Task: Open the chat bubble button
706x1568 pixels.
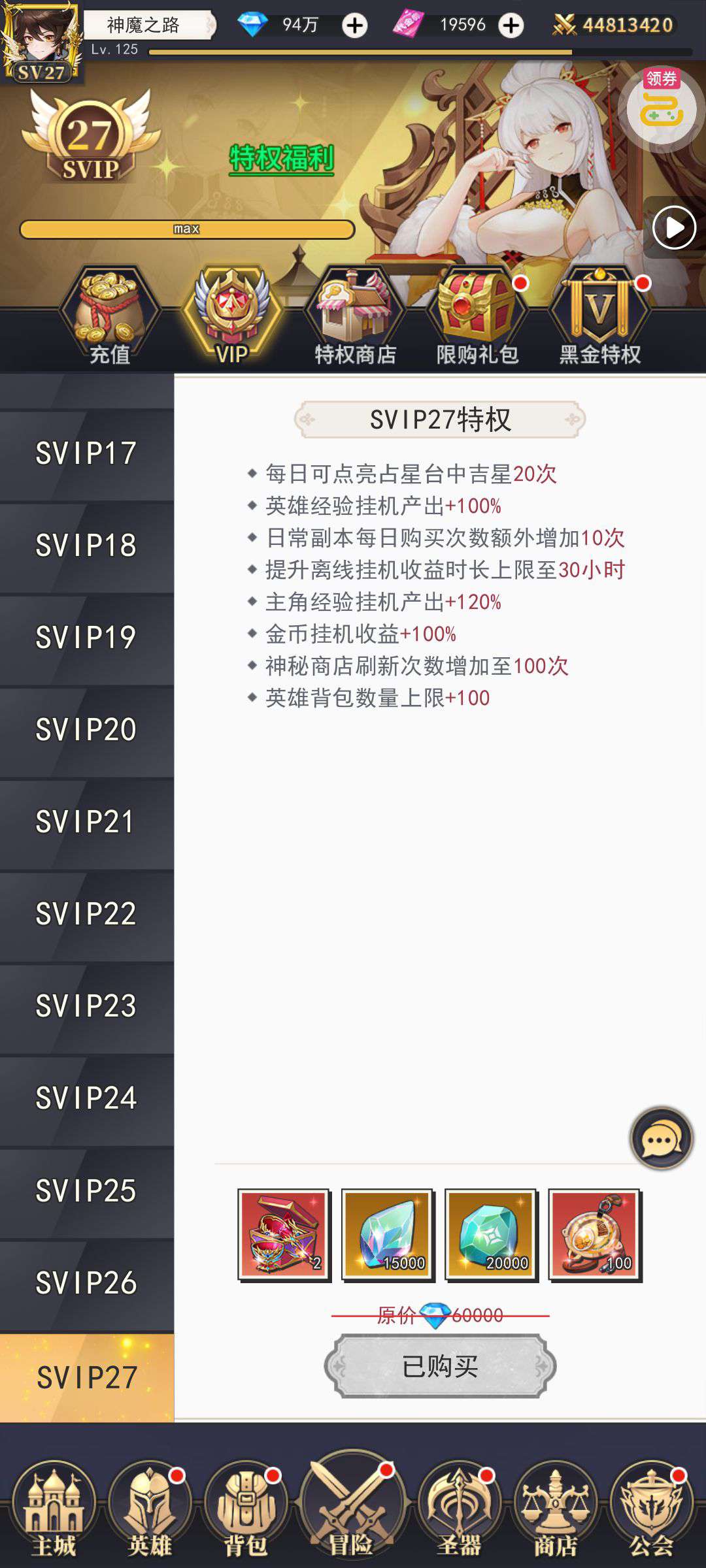Action: click(661, 1139)
